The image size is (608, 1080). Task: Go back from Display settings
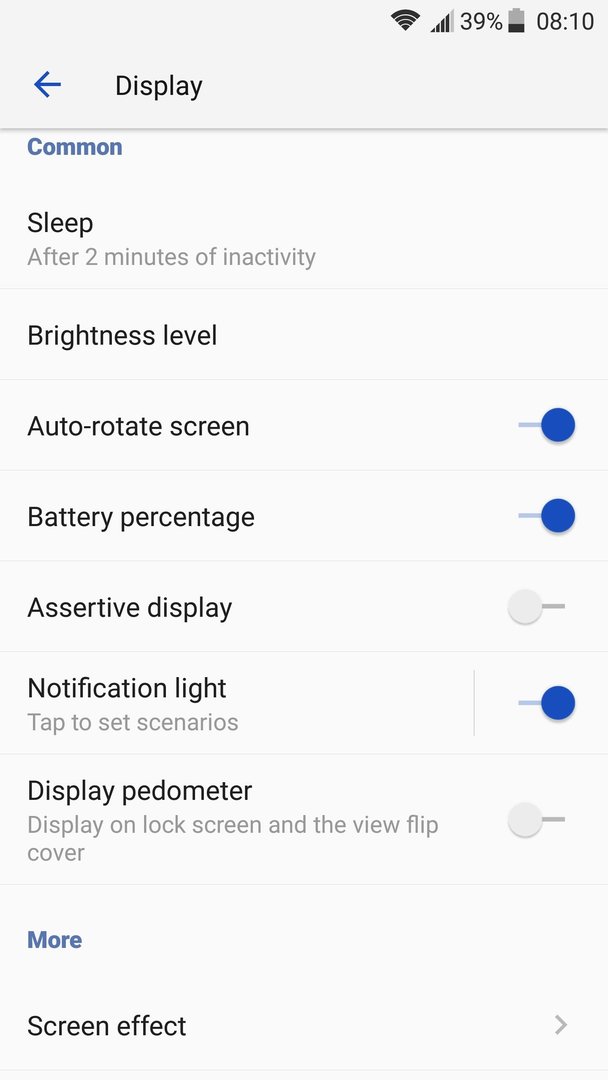(48, 85)
